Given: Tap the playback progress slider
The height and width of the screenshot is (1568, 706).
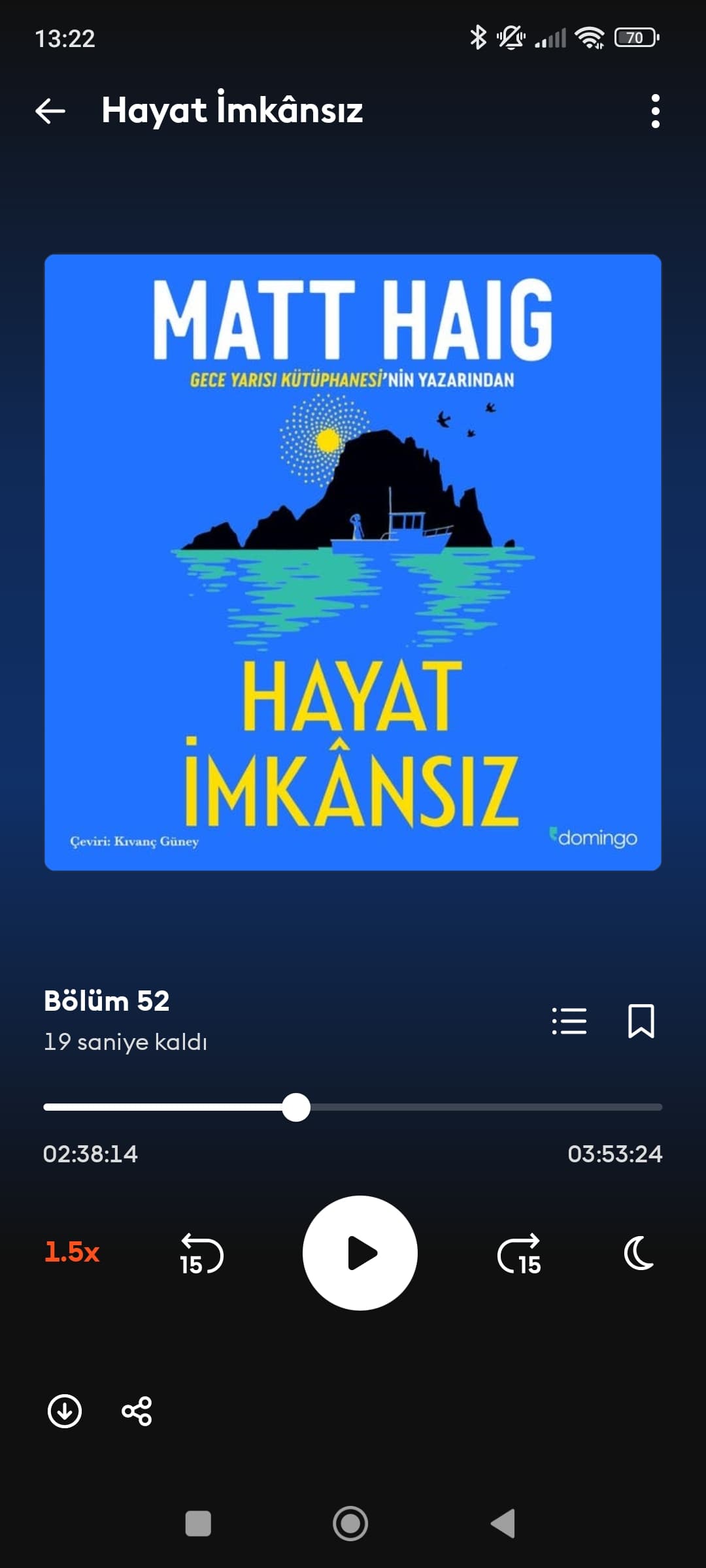Looking at the screenshot, I should (x=353, y=1107).
